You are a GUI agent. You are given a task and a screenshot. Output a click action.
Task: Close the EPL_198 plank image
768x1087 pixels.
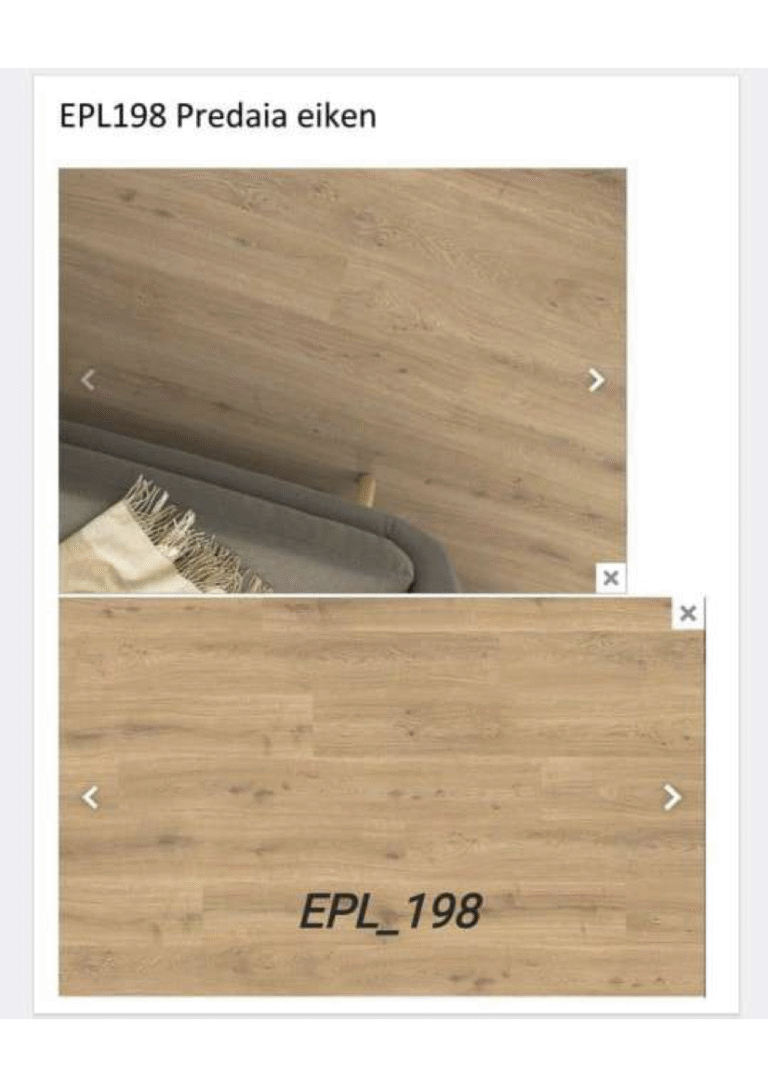point(688,614)
